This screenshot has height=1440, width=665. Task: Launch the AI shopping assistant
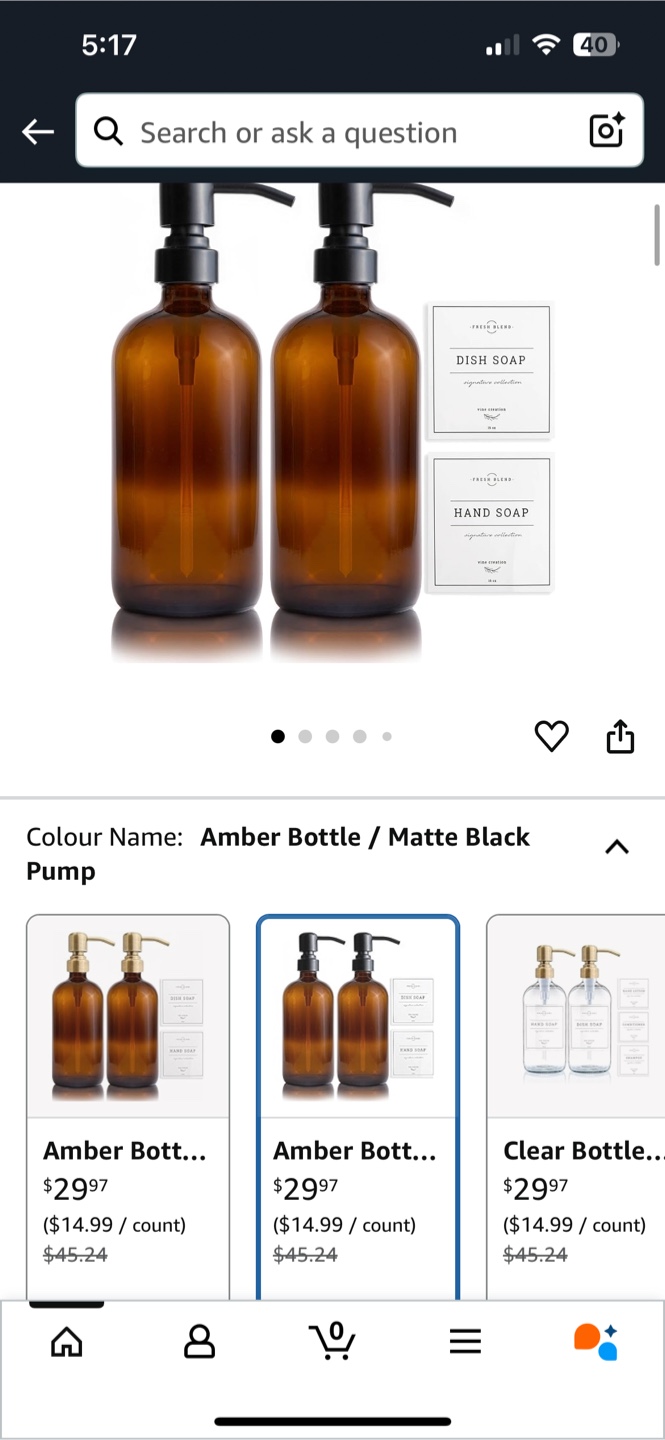[x=596, y=1341]
